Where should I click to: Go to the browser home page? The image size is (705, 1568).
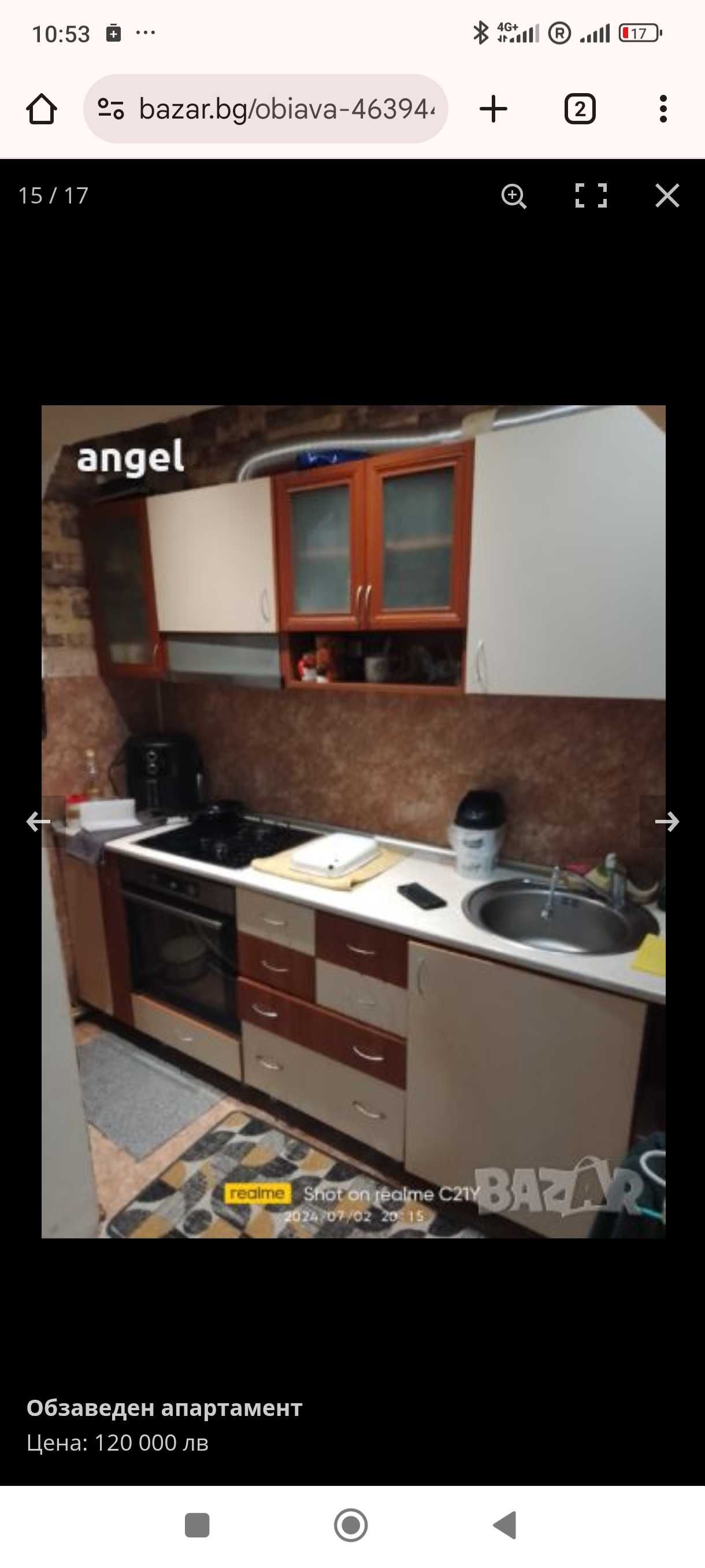click(x=42, y=110)
